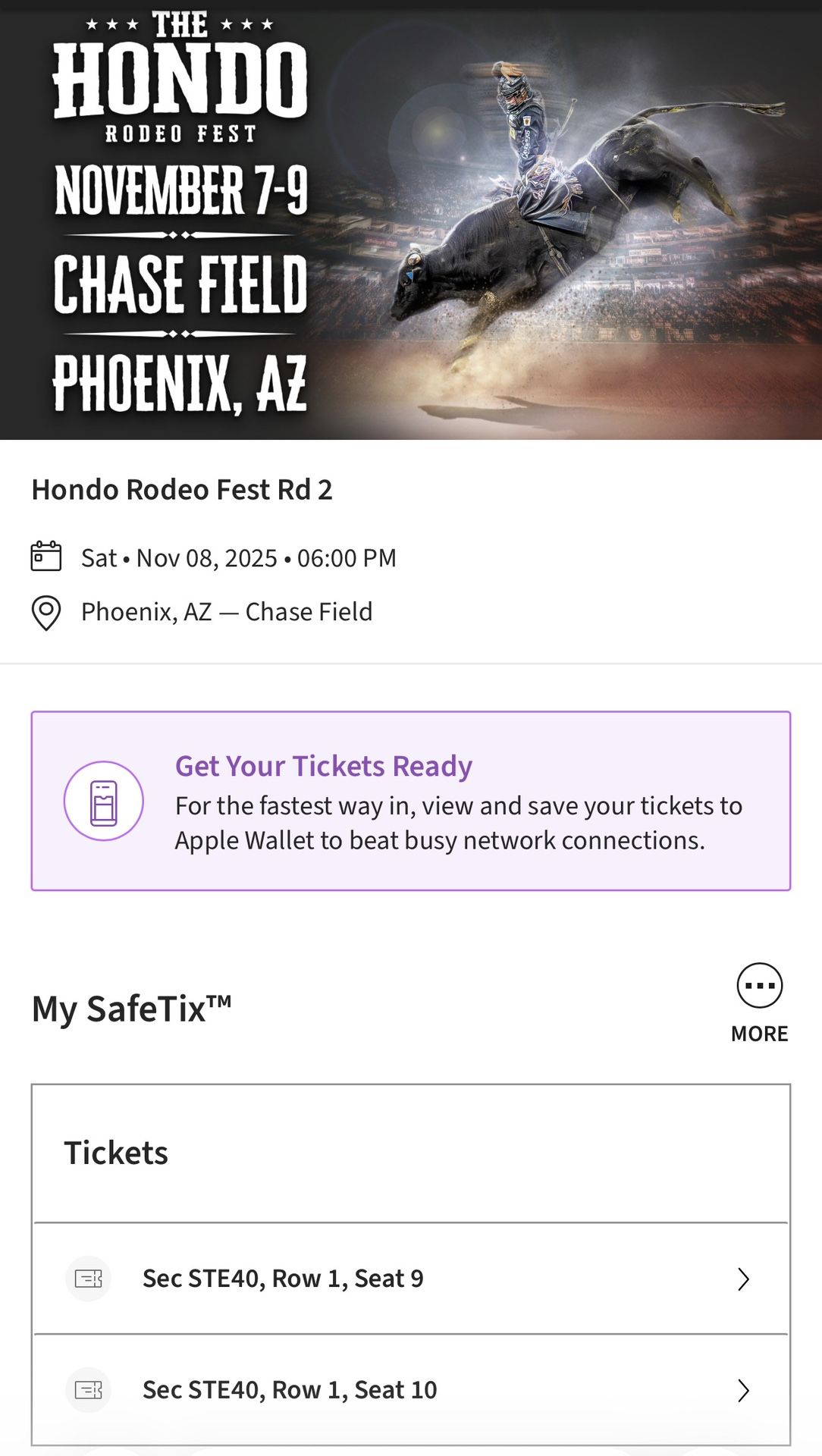Click the date Sat Nov 08 2025 text
Image resolution: width=822 pixels, height=1456 pixels.
click(x=238, y=557)
